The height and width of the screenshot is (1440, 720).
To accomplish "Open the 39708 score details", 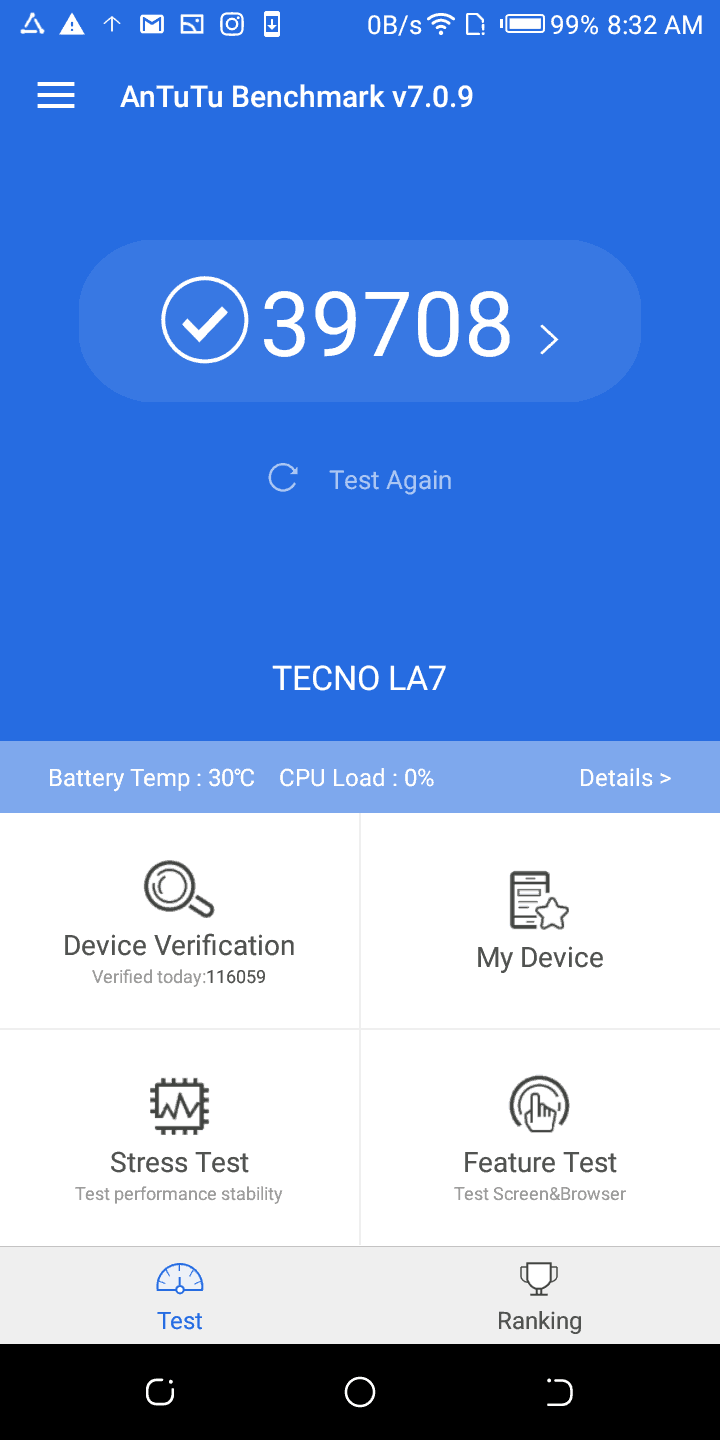I will click(360, 322).
